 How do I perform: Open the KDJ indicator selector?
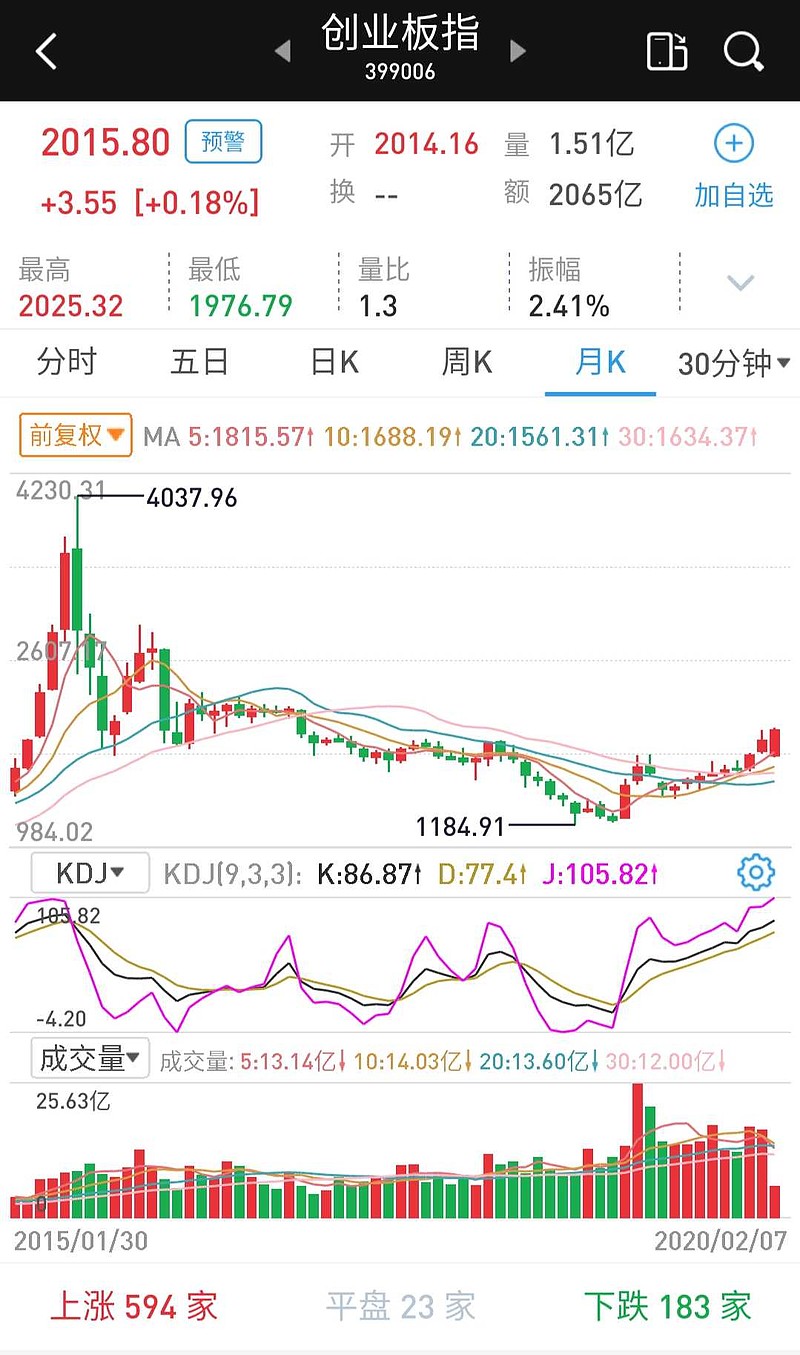pyautogui.click(x=89, y=872)
